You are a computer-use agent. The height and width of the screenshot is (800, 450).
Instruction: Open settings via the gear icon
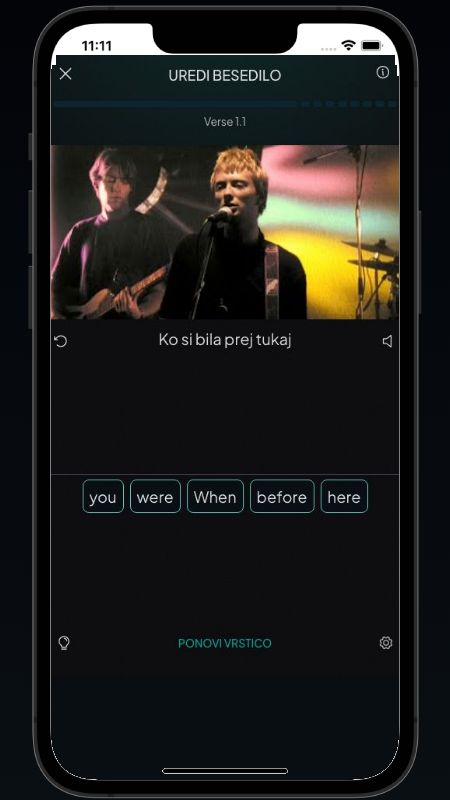click(x=386, y=643)
